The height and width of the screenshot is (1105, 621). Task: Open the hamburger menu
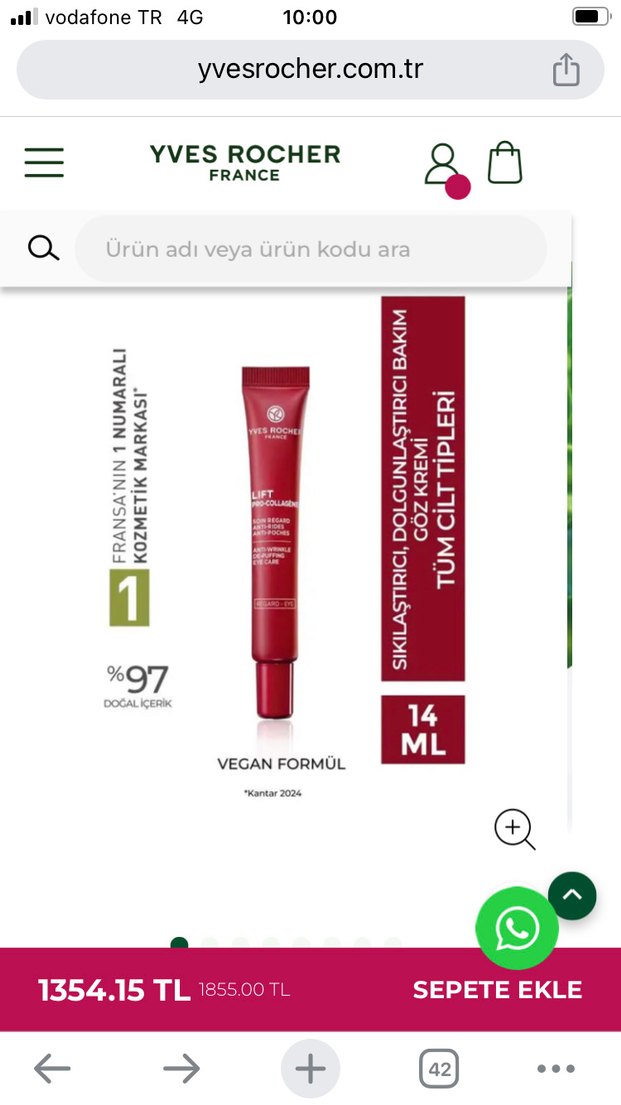tap(44, 163)
